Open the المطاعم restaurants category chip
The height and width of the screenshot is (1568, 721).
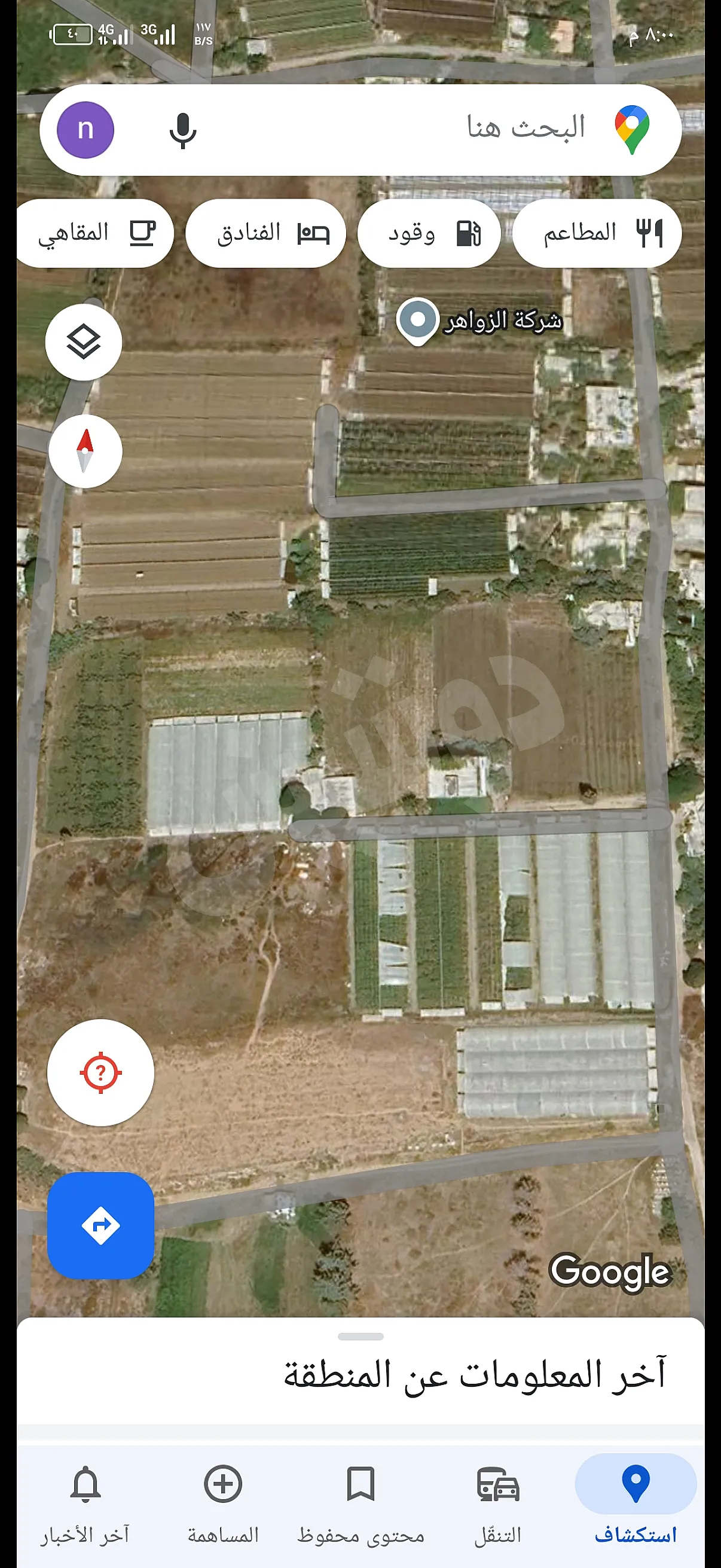595,233
